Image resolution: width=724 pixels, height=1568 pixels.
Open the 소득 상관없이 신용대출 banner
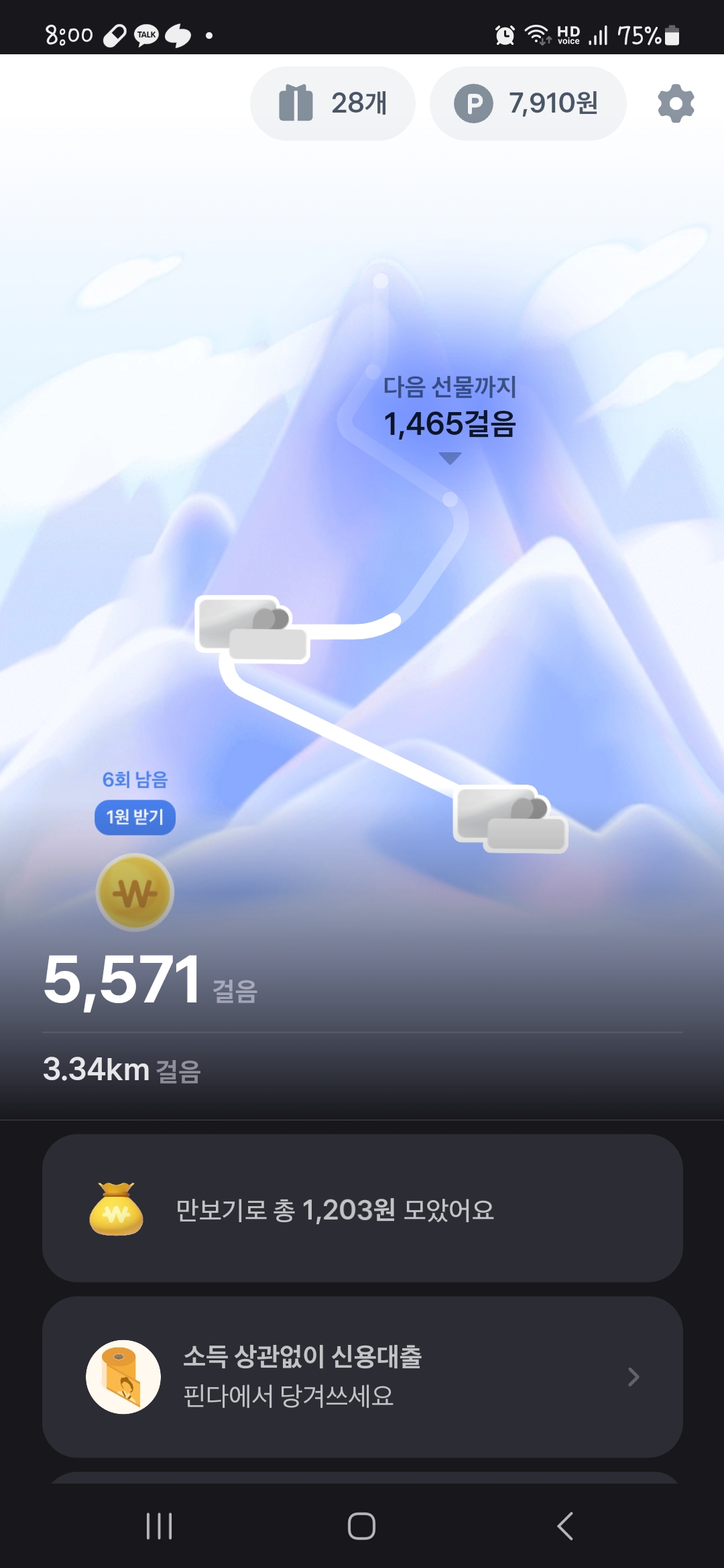(362, 1376)
